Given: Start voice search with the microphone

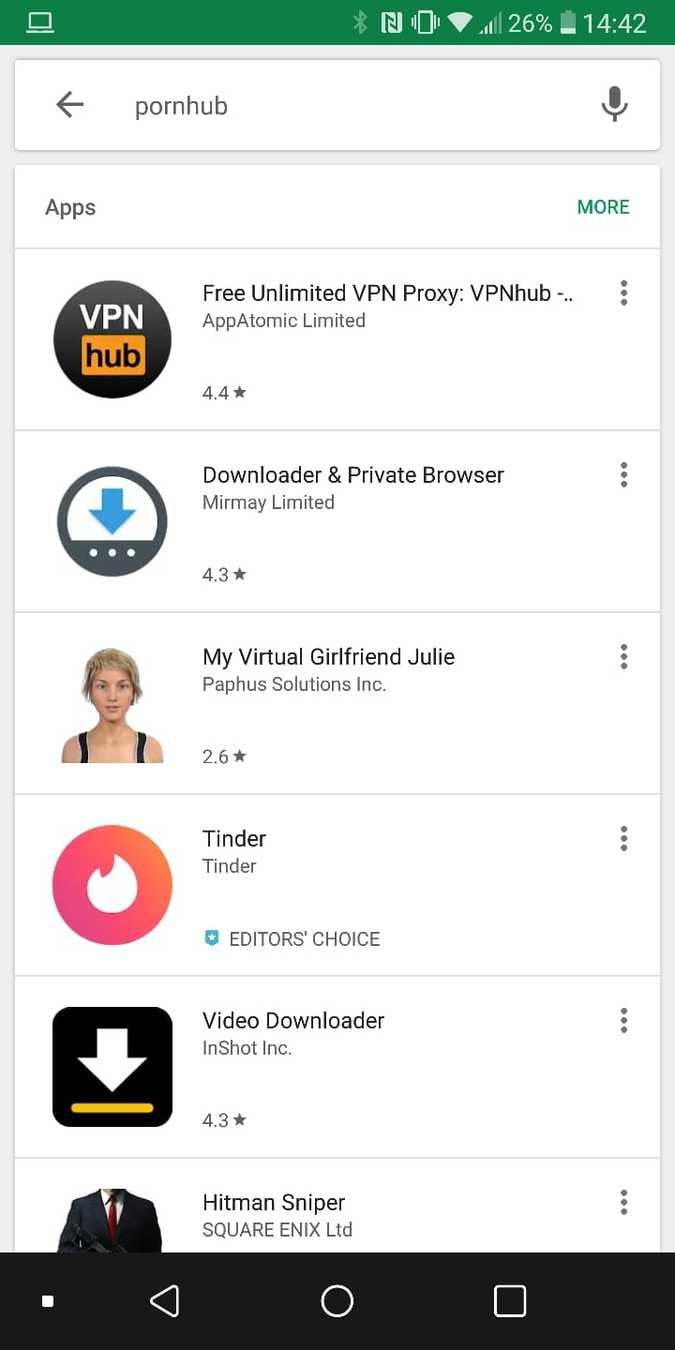Looking at the screenshot, I should click(614, 105).
